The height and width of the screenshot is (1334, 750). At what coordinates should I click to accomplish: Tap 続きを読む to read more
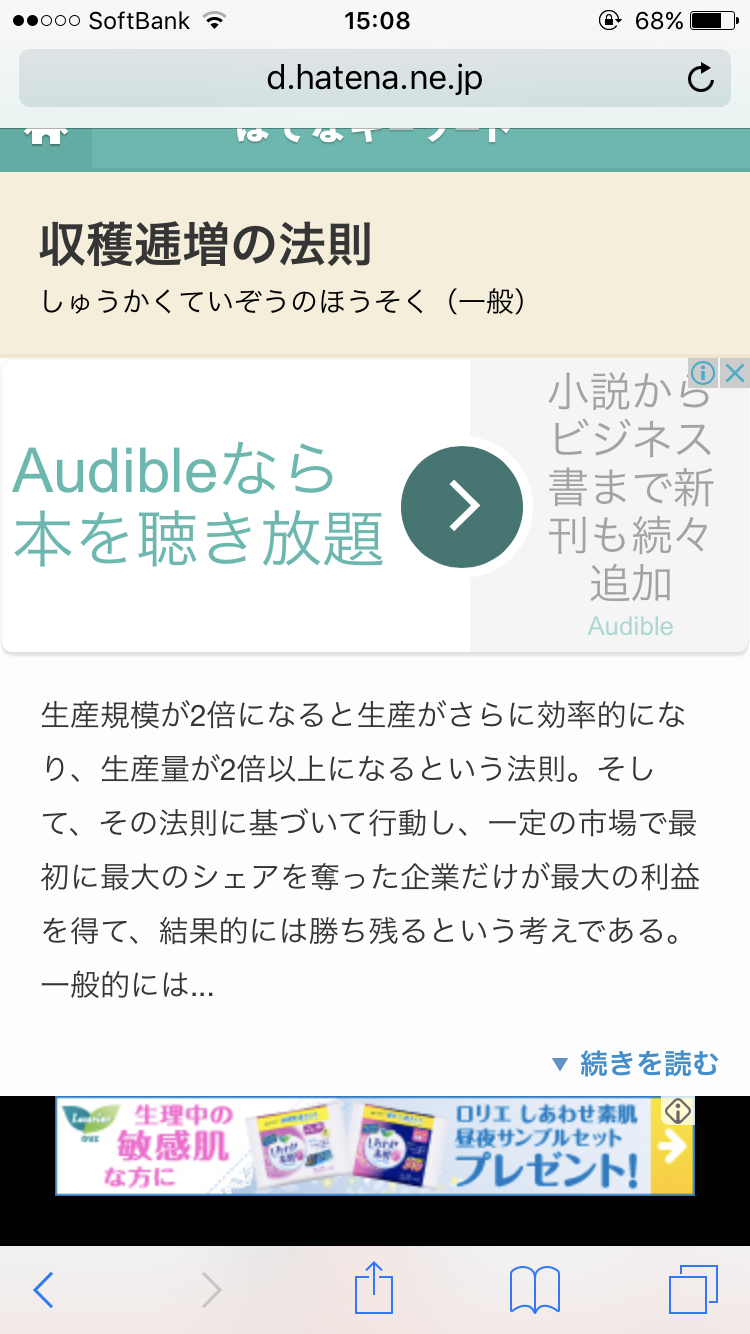pos(636,1063)
